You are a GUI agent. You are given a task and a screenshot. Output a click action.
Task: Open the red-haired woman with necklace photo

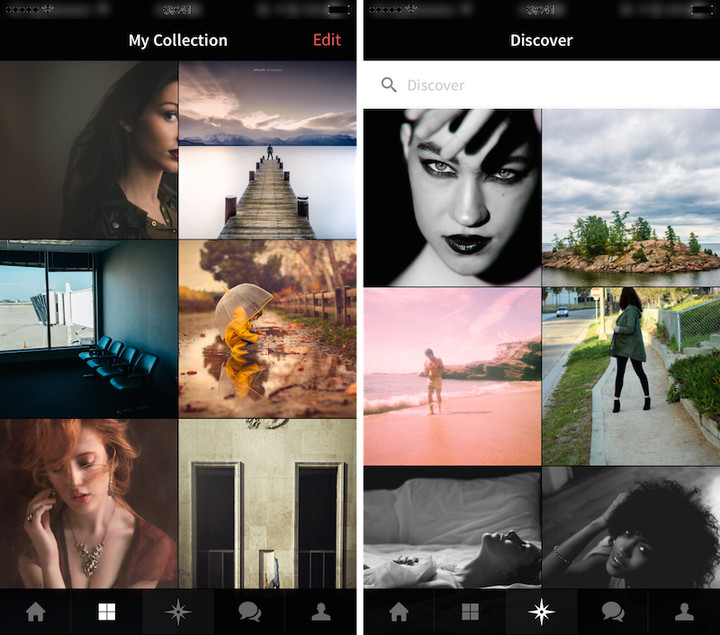coord(88,503)
